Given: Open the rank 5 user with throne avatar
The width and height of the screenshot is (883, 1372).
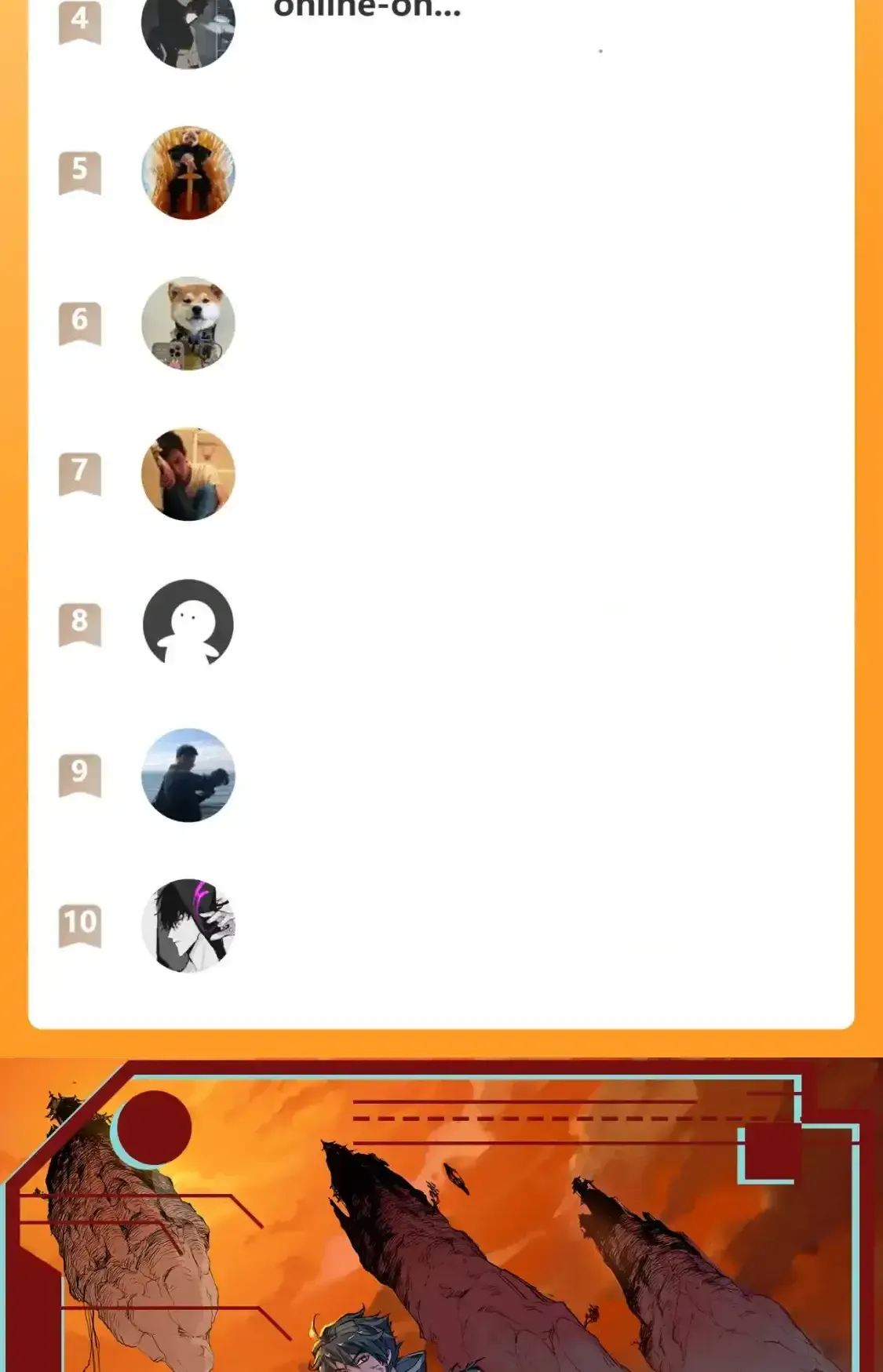Looking at the screenshot, I should click(188, 173).
